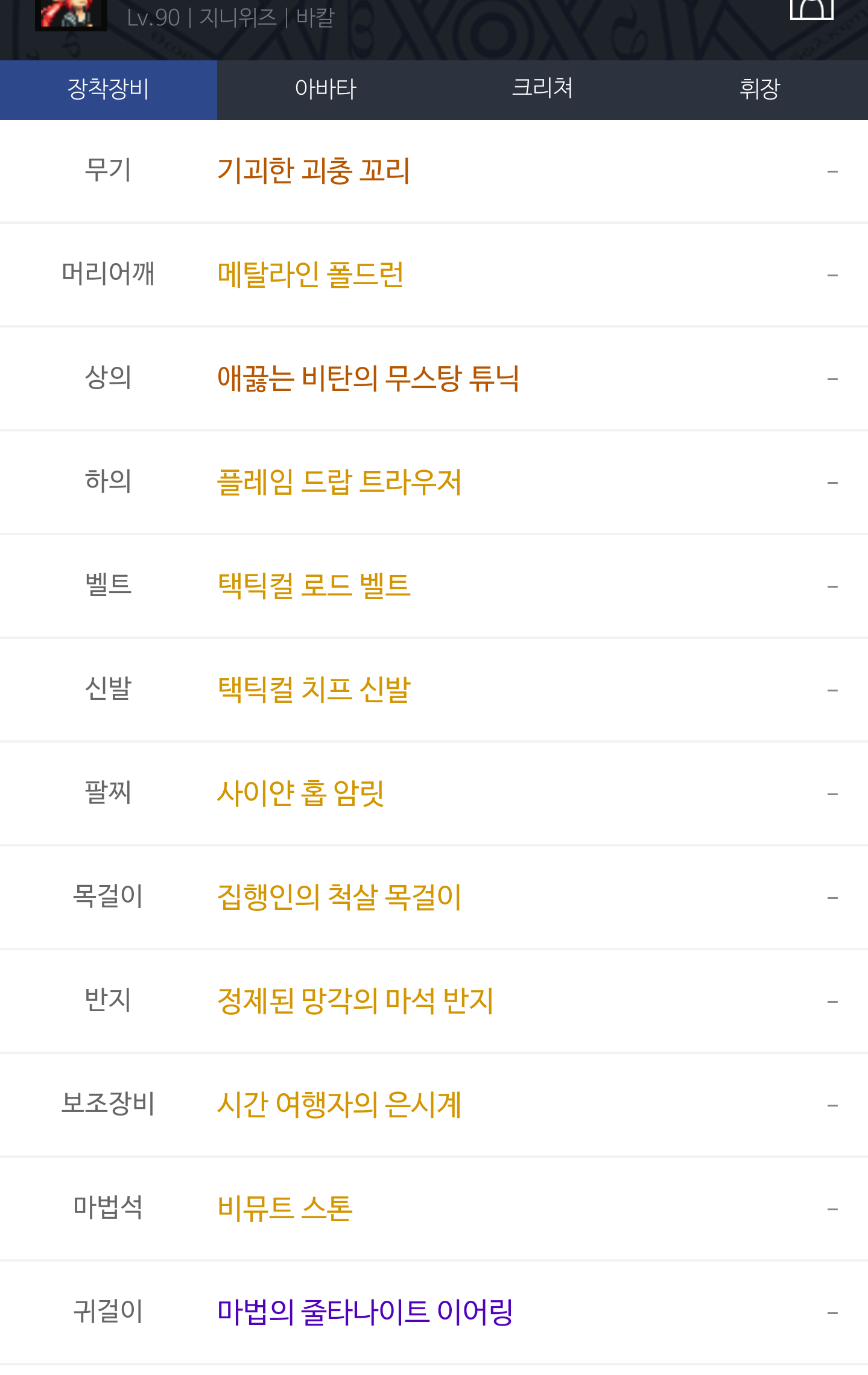
Task: Open the 휘장 tab
Action: click(x=759, y=89)
